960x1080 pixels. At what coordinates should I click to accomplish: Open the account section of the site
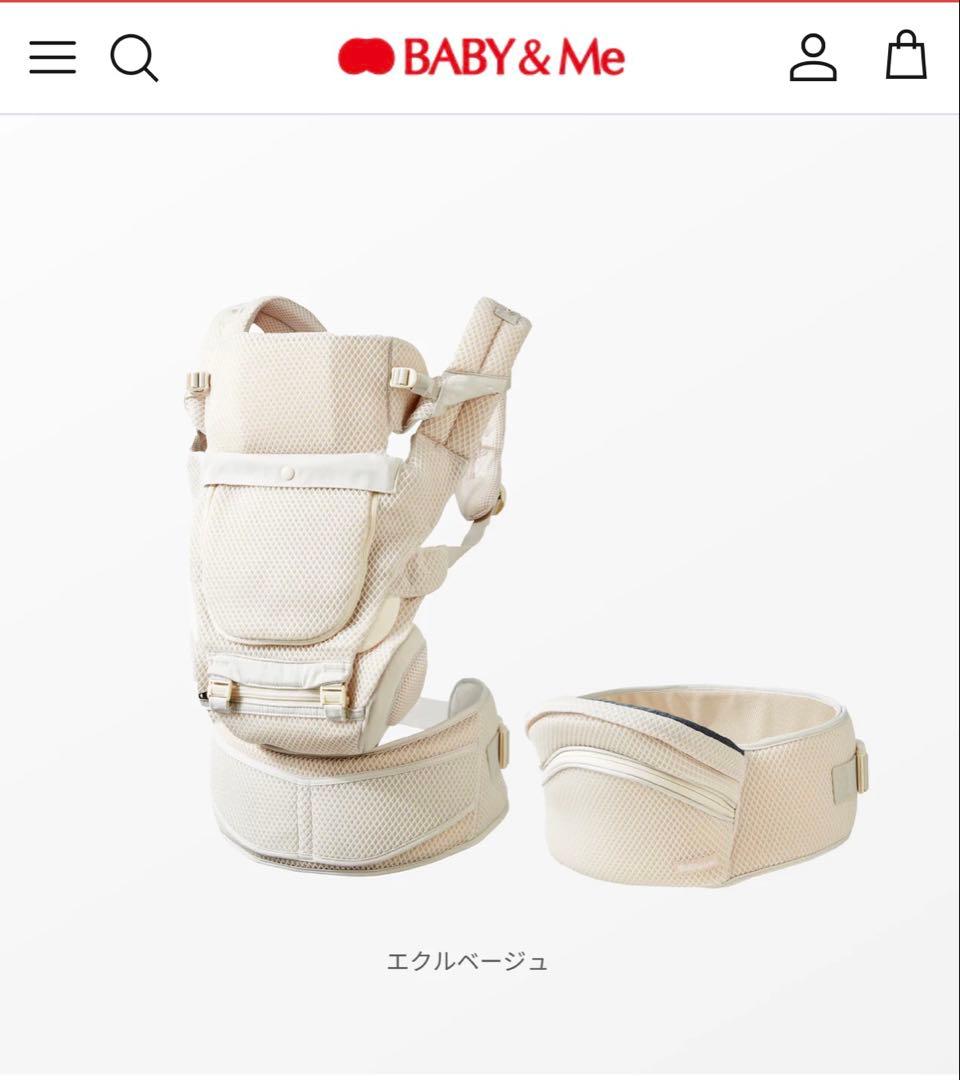tap(815, 58)
